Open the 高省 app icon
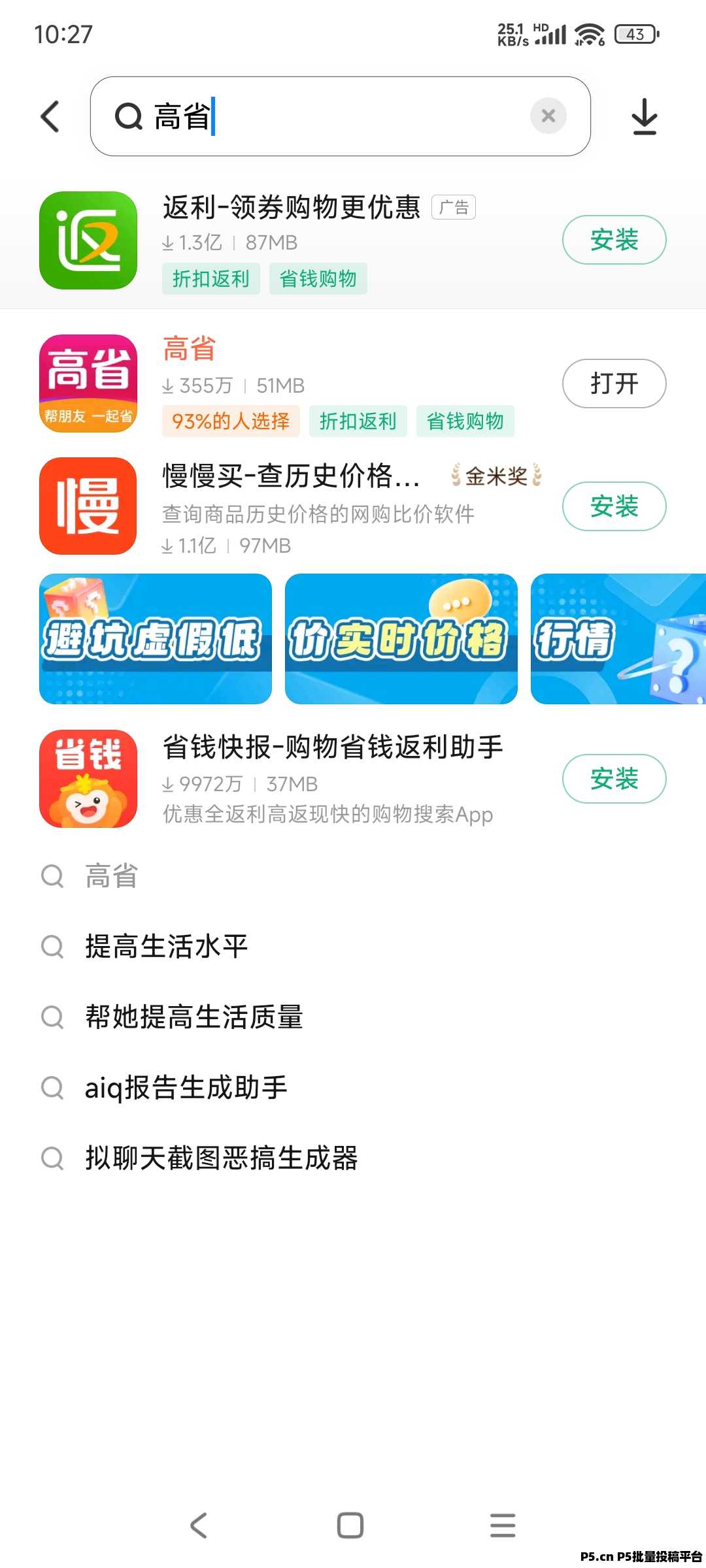This screenshot has height=1568, width=706. coord(88,383)
